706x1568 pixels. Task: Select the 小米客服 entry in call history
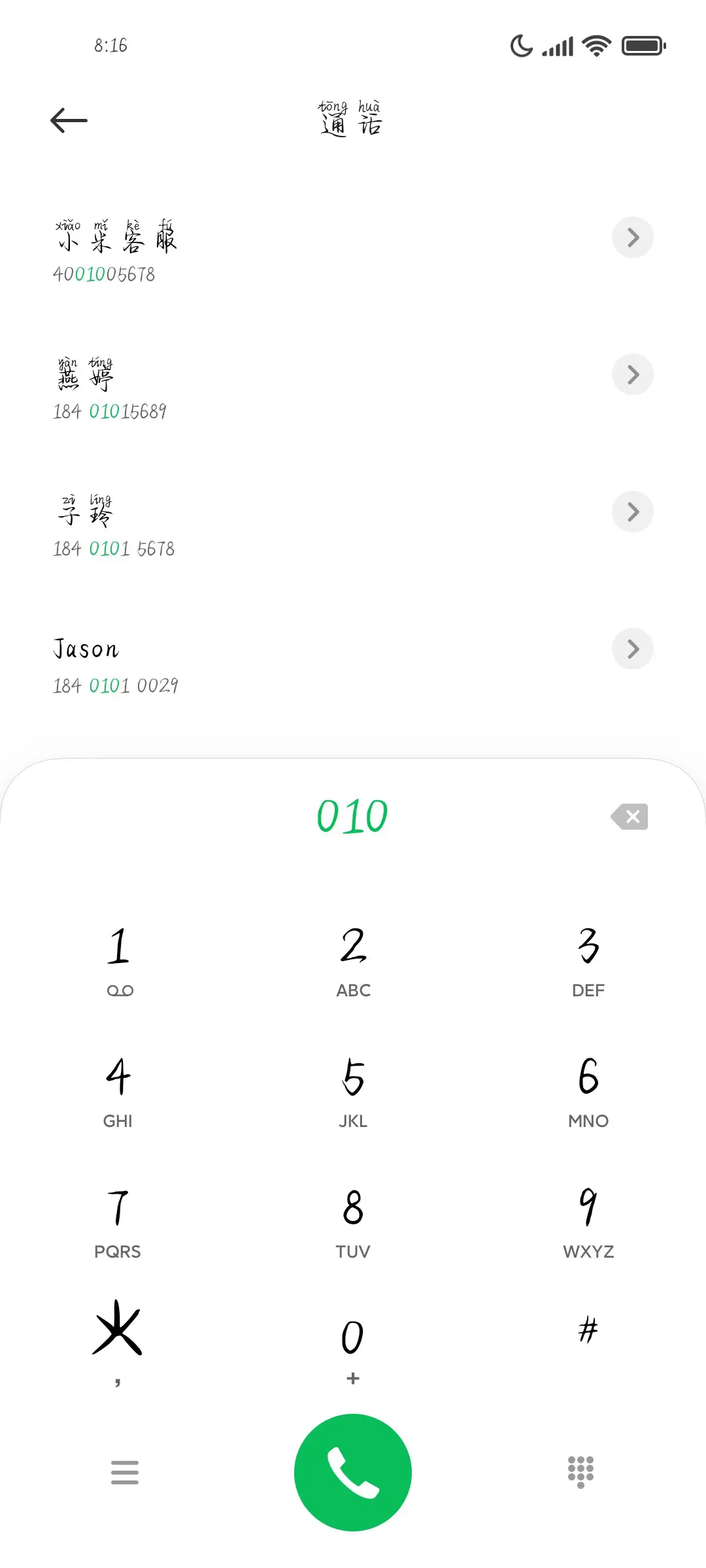pyautogui.click(x=196, y=255)
